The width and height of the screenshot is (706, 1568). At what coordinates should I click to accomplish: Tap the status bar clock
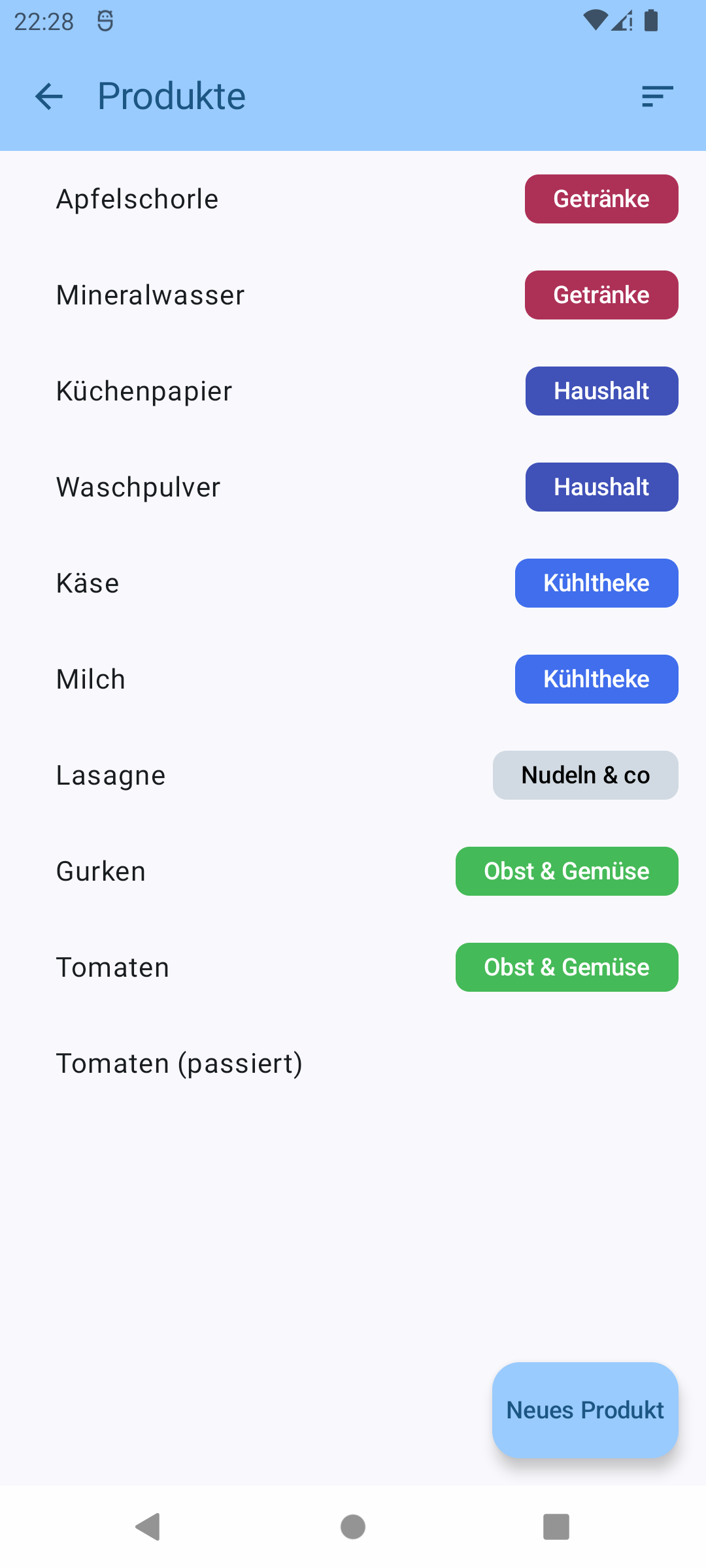[46, 22]
